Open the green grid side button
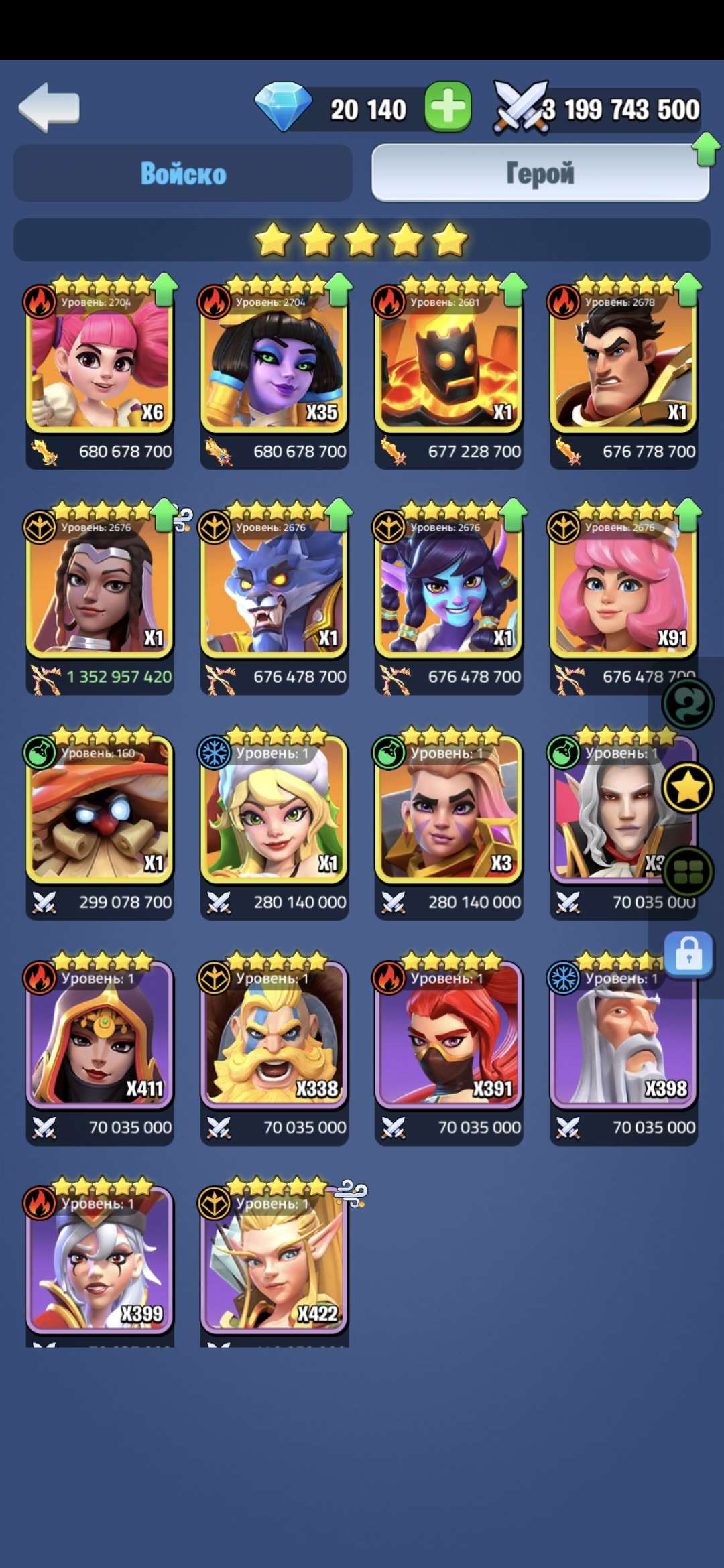The width and height of the screenshot is (724, 1568). click(687, 872)
